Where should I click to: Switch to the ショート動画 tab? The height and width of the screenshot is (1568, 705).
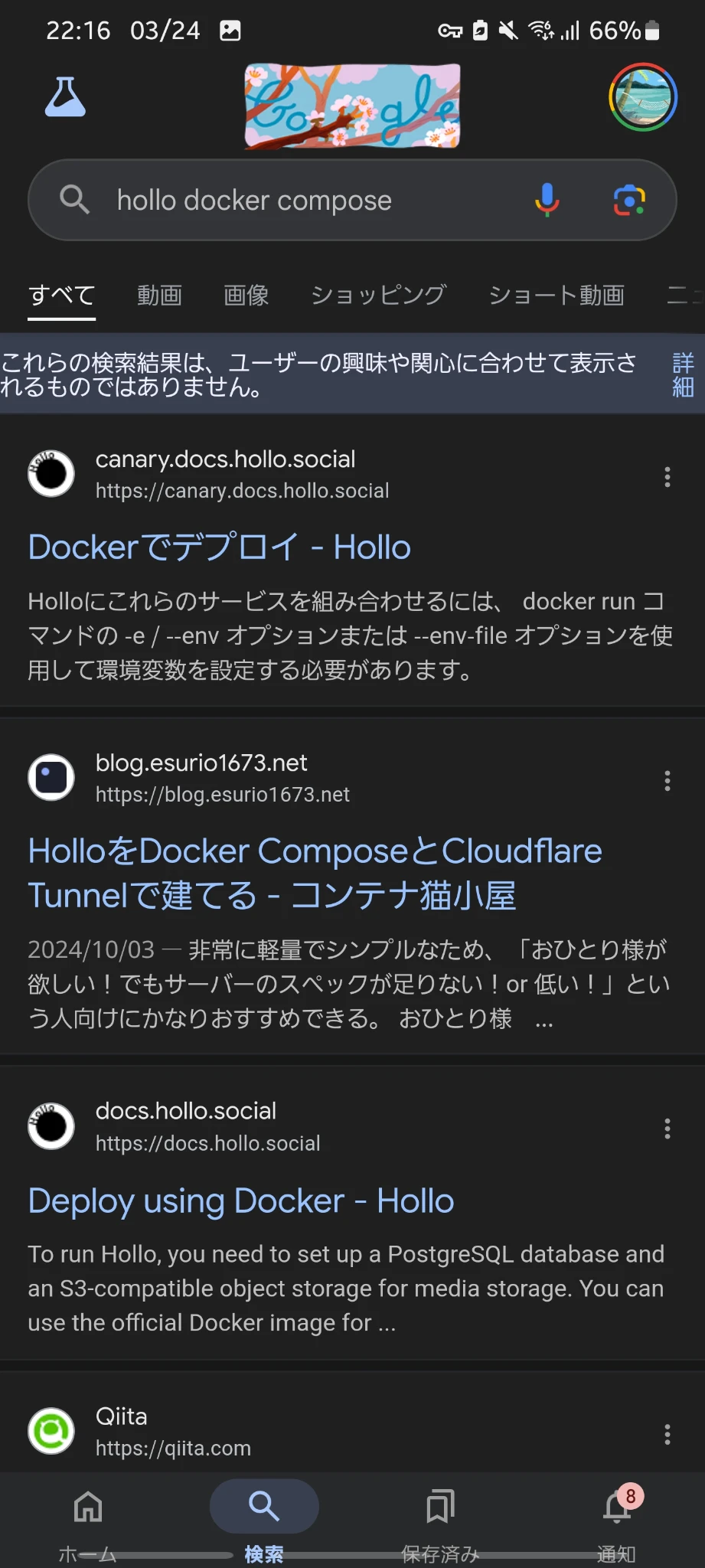coord(556,296)
